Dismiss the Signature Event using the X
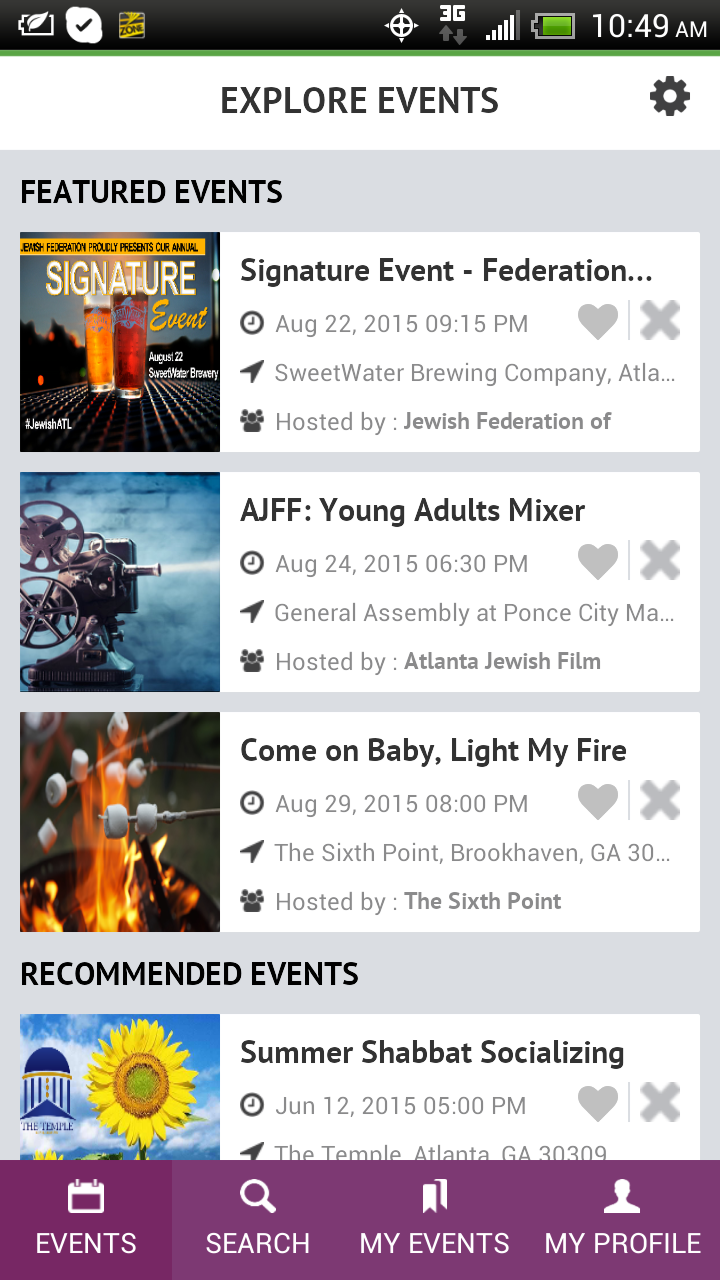 point(660,321)
